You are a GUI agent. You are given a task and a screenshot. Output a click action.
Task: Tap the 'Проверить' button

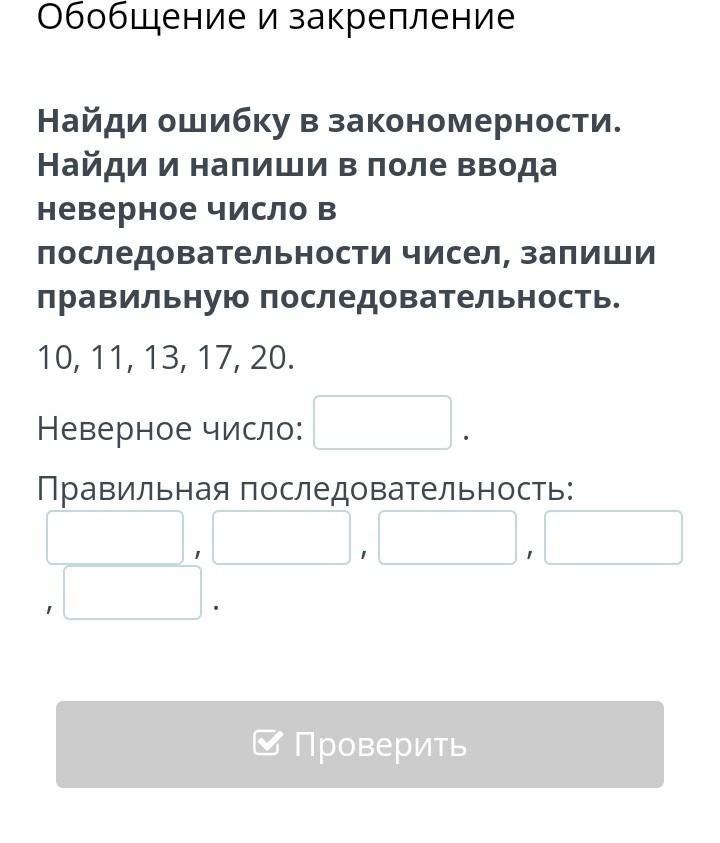click(x=360, y=745)
